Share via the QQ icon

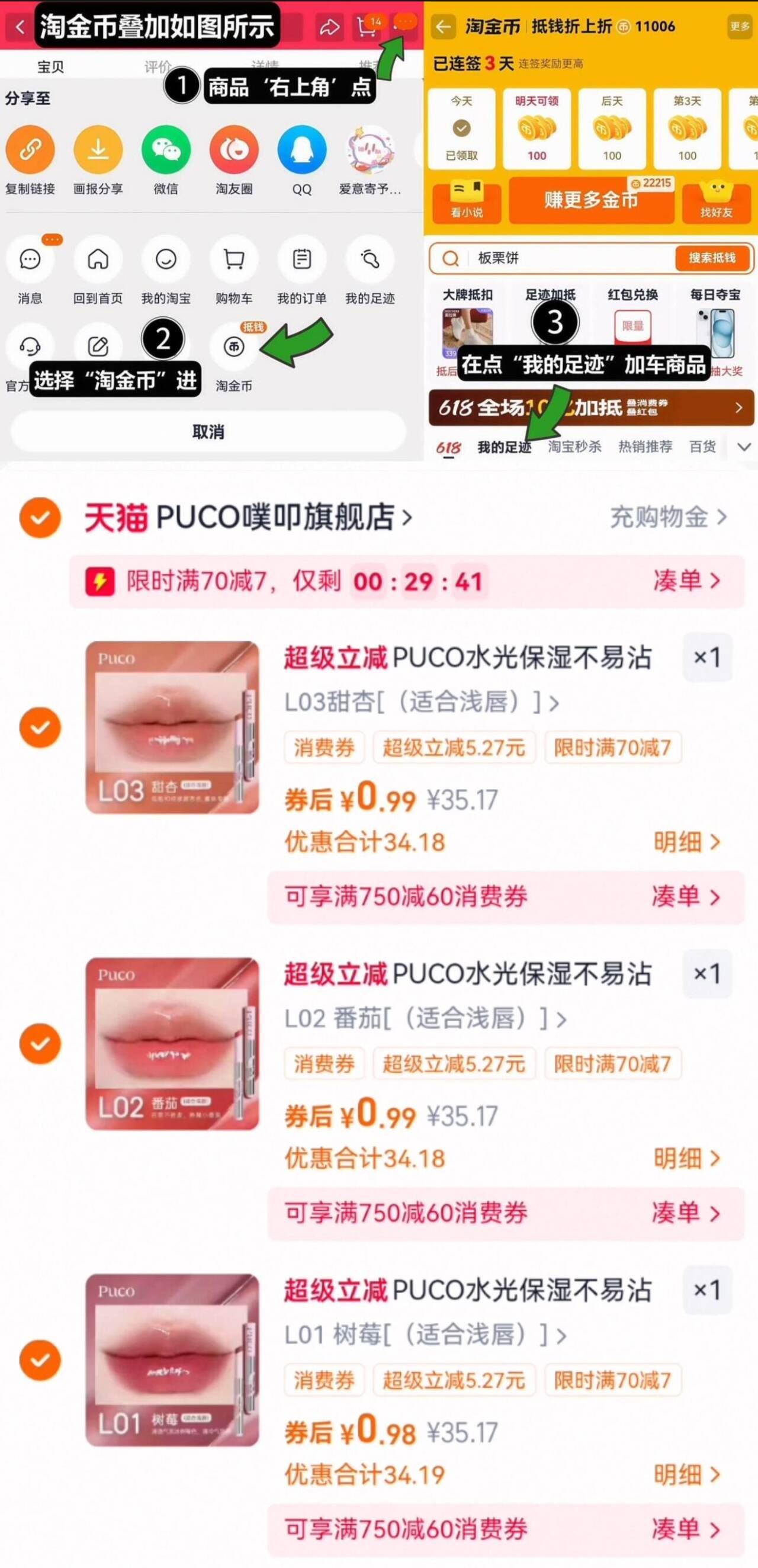pos(303,150)
